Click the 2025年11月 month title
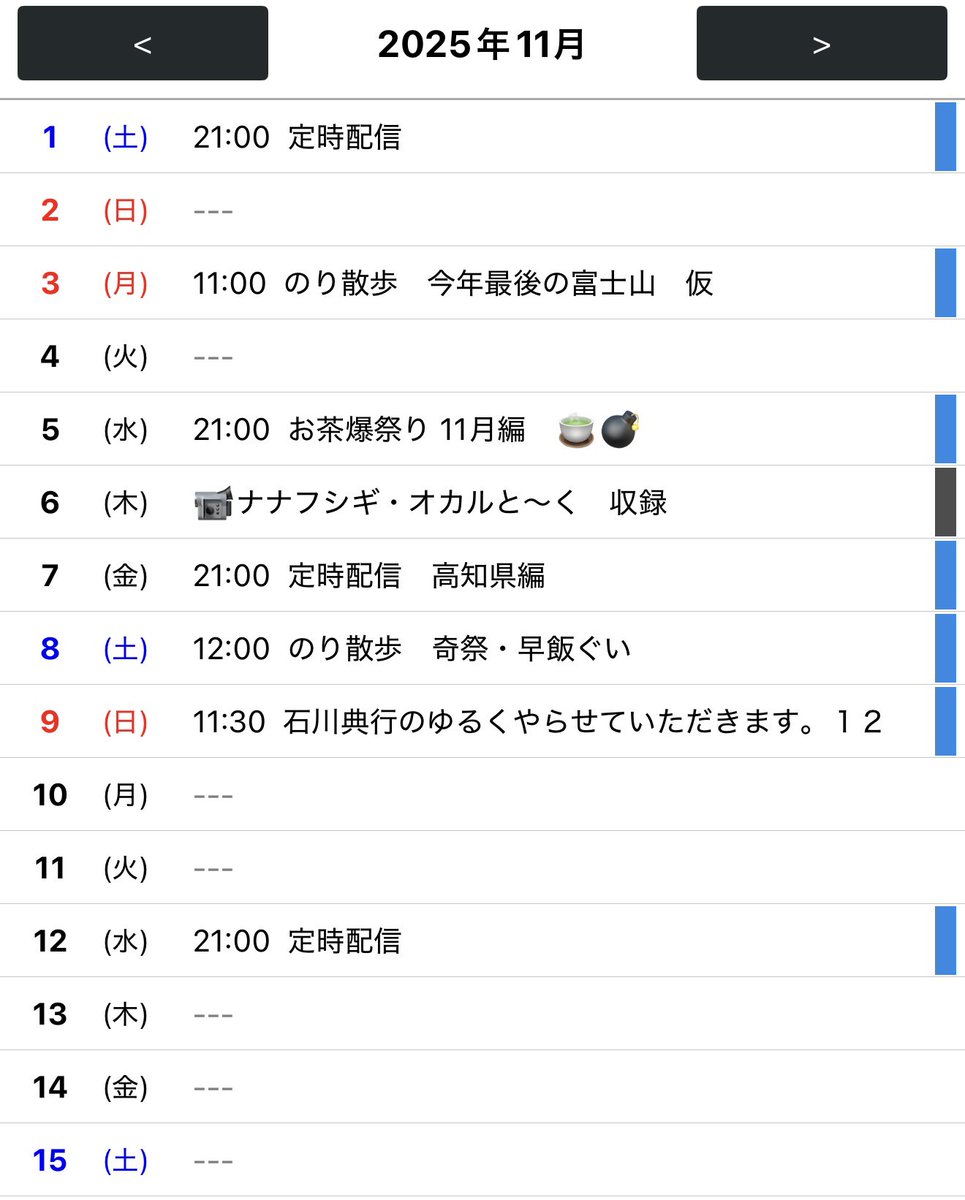Image resolution: width=965 pixels, height=1200 pixels. (x=482, y=44)
